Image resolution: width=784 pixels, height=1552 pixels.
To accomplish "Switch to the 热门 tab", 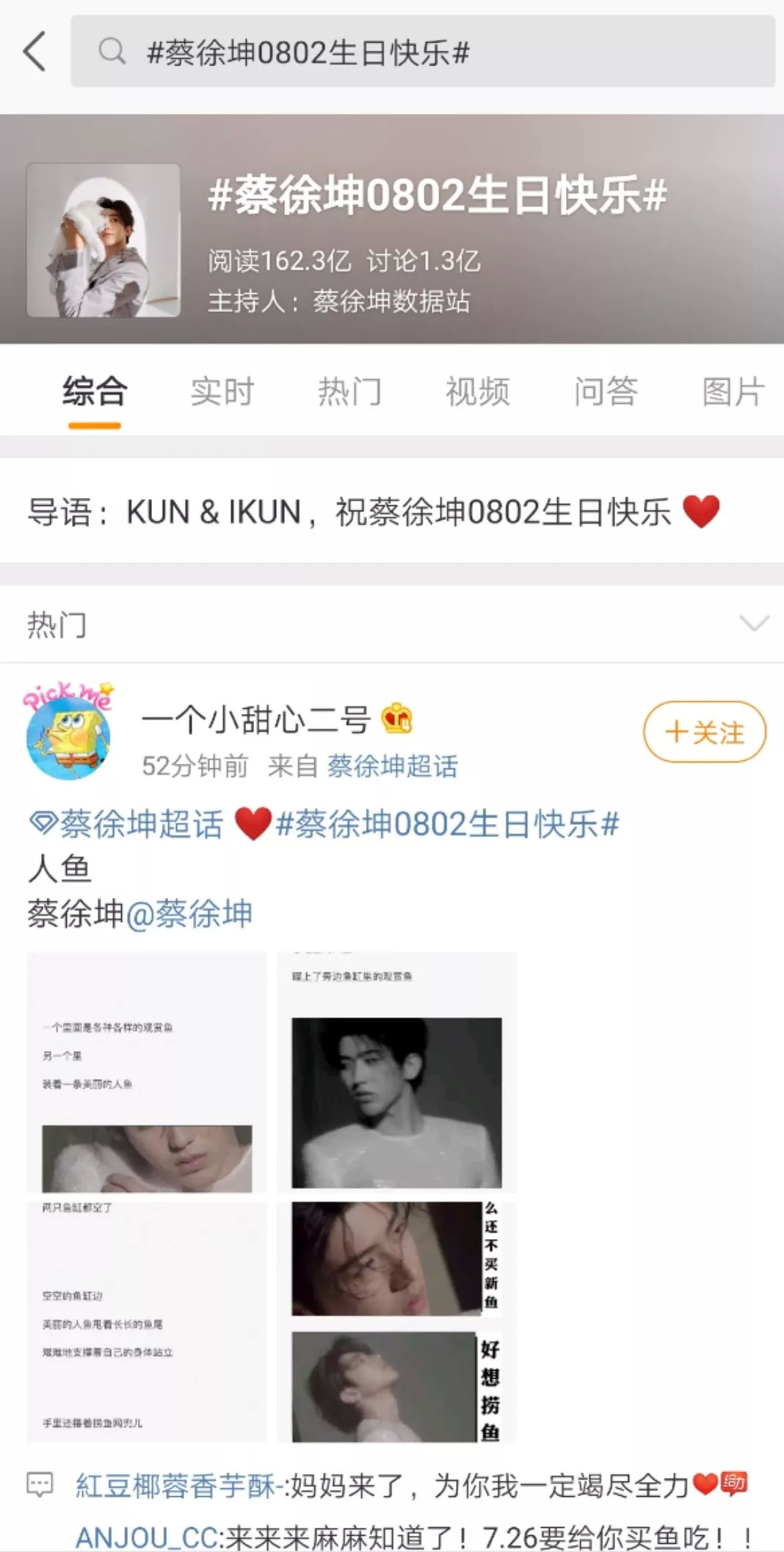I will coord(349,391).
